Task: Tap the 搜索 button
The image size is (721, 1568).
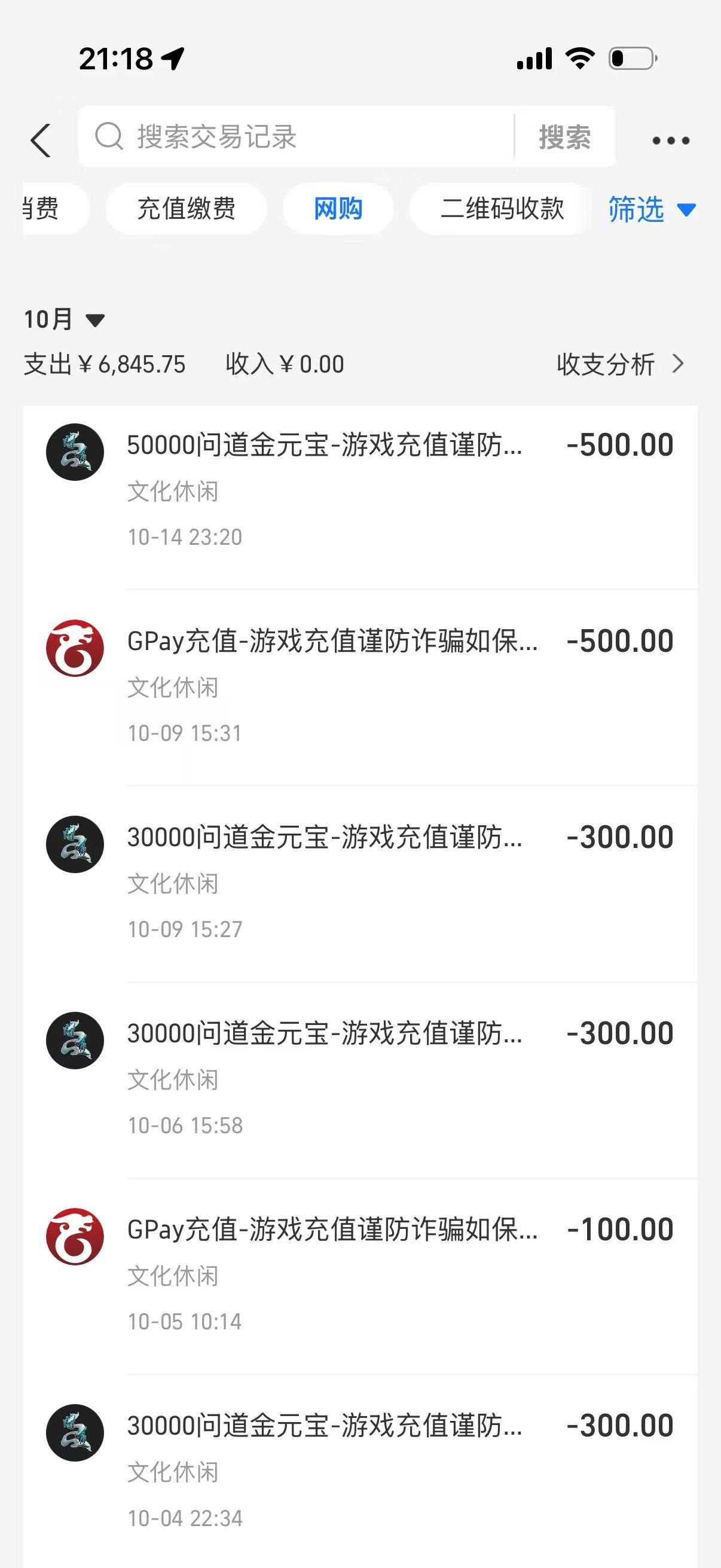Action: pyautogui.click(x=564, y=137)
